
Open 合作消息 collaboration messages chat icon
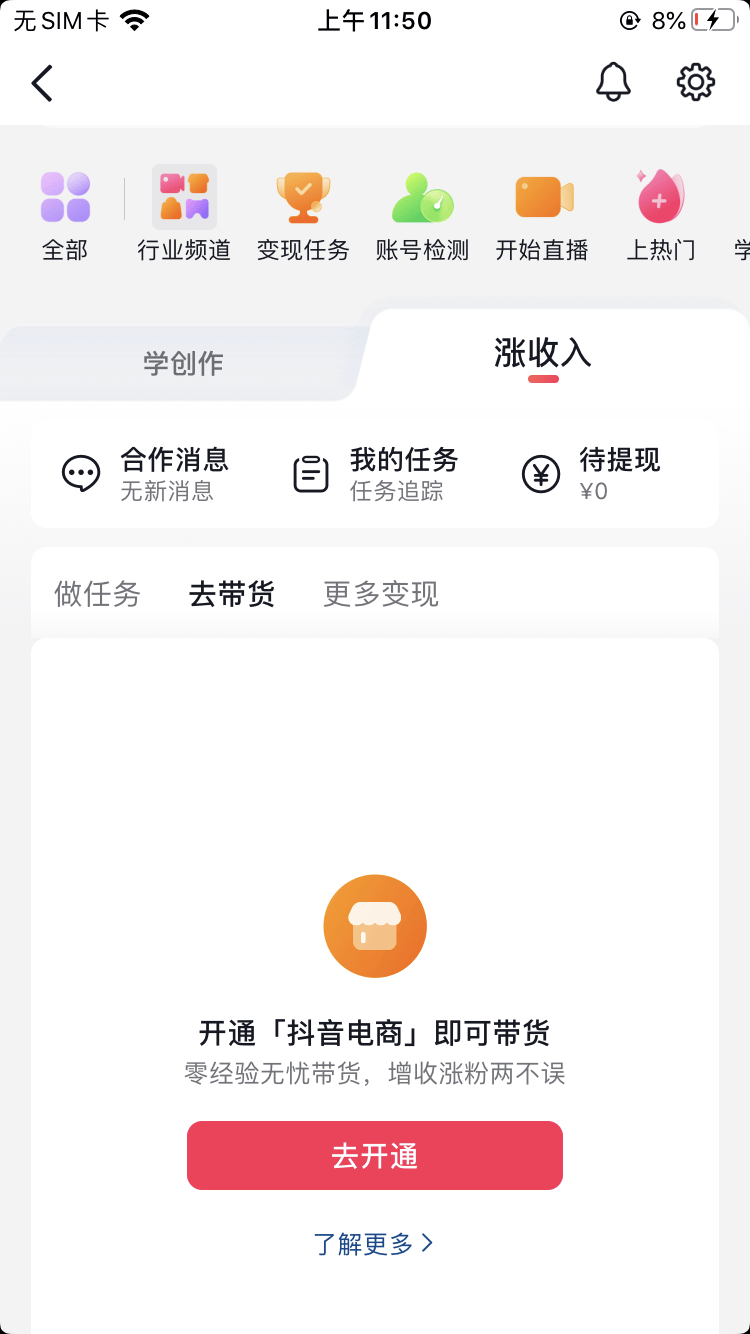(82, 474)
